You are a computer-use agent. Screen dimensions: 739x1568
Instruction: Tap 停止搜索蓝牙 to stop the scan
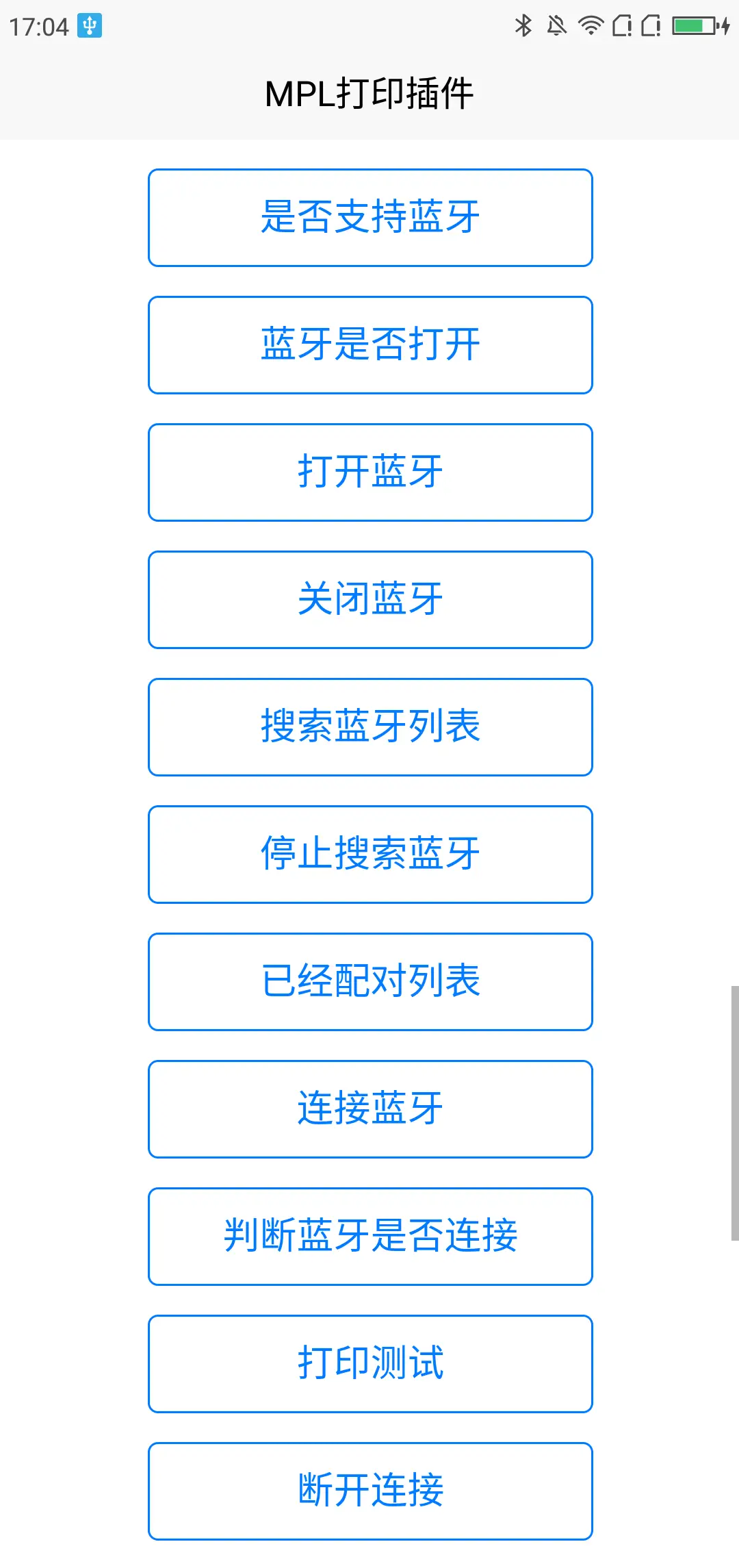[x=370, y=855]
